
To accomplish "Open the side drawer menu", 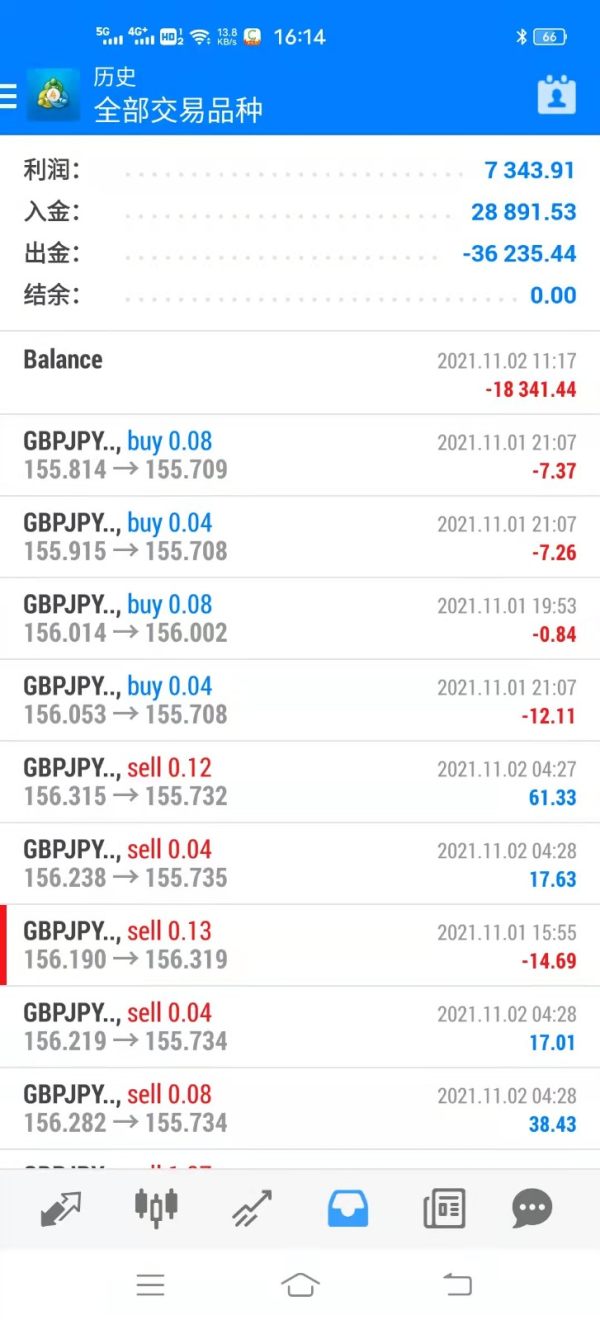I will coord(9,96).
